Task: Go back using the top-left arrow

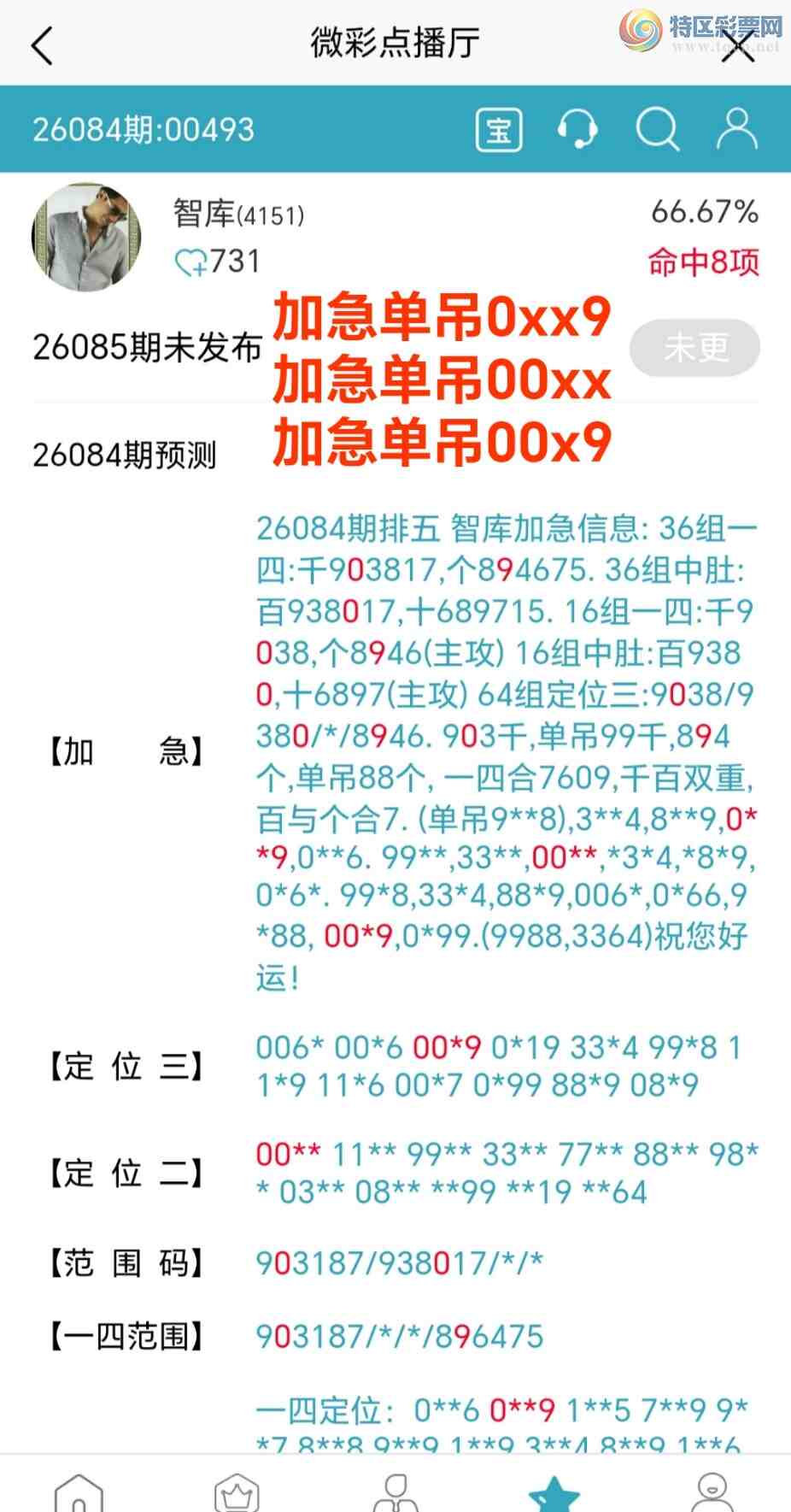Action: coord(42,44)
